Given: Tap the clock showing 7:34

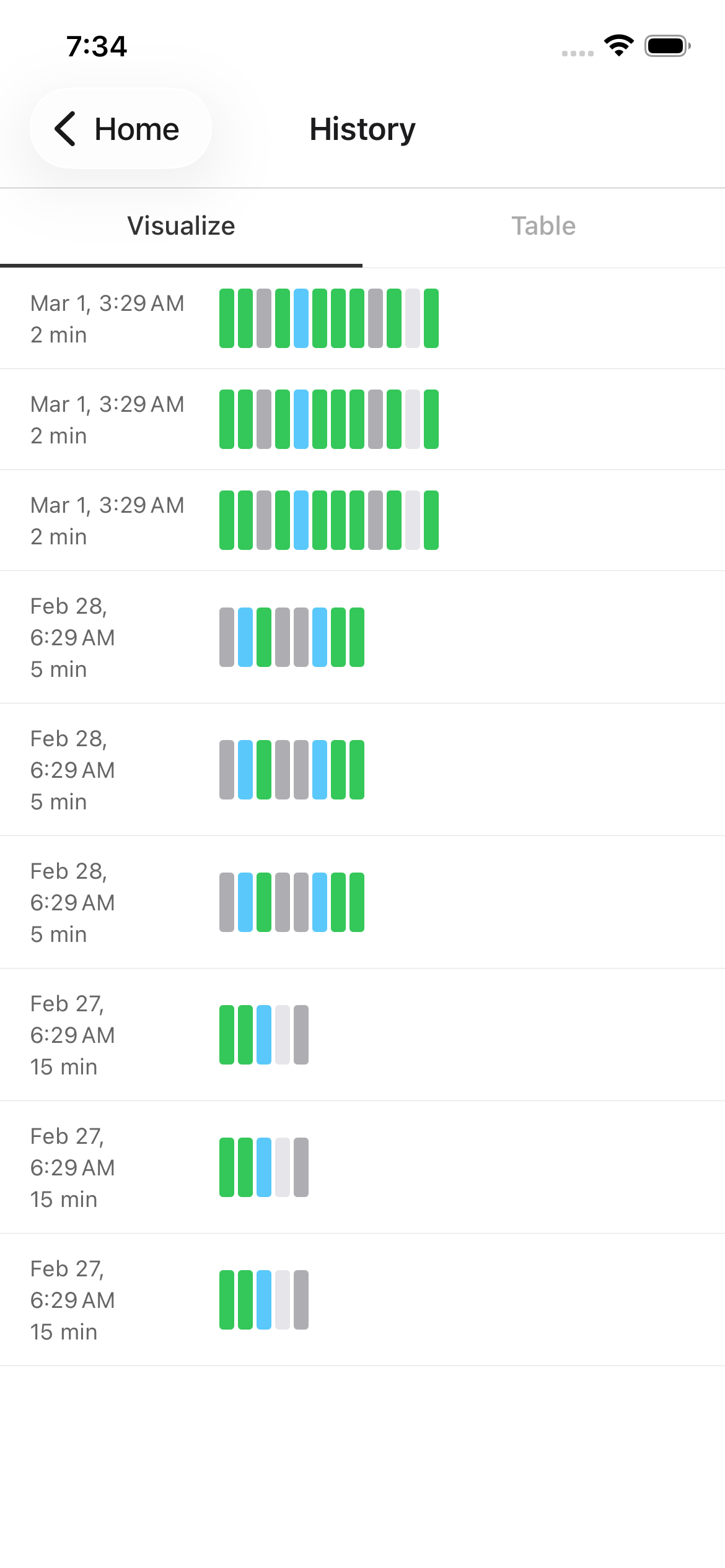Looking at the screenshot, I should tap(97, 45).
